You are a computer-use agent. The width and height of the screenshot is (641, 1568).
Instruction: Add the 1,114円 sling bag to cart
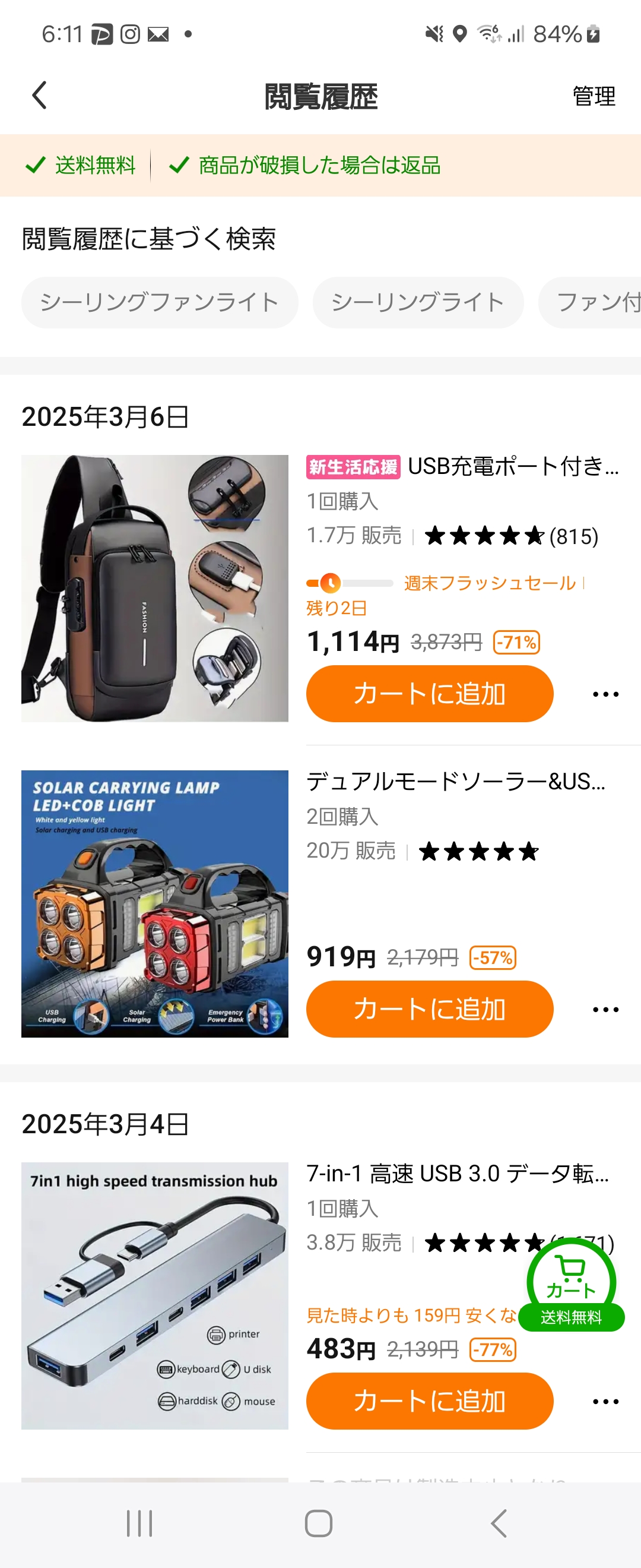[x=429, y=693]
